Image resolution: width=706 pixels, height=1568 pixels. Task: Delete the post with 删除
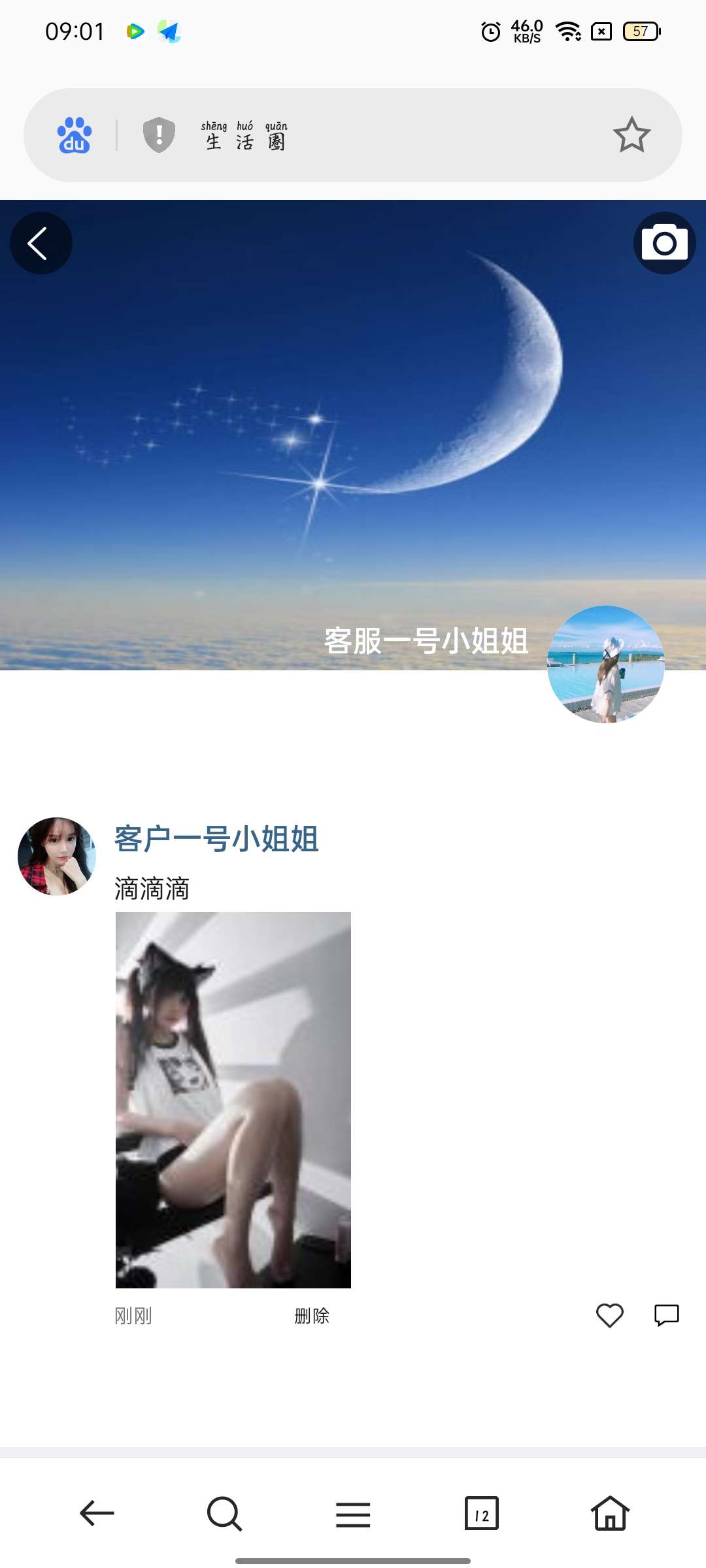click(312, 1316)
